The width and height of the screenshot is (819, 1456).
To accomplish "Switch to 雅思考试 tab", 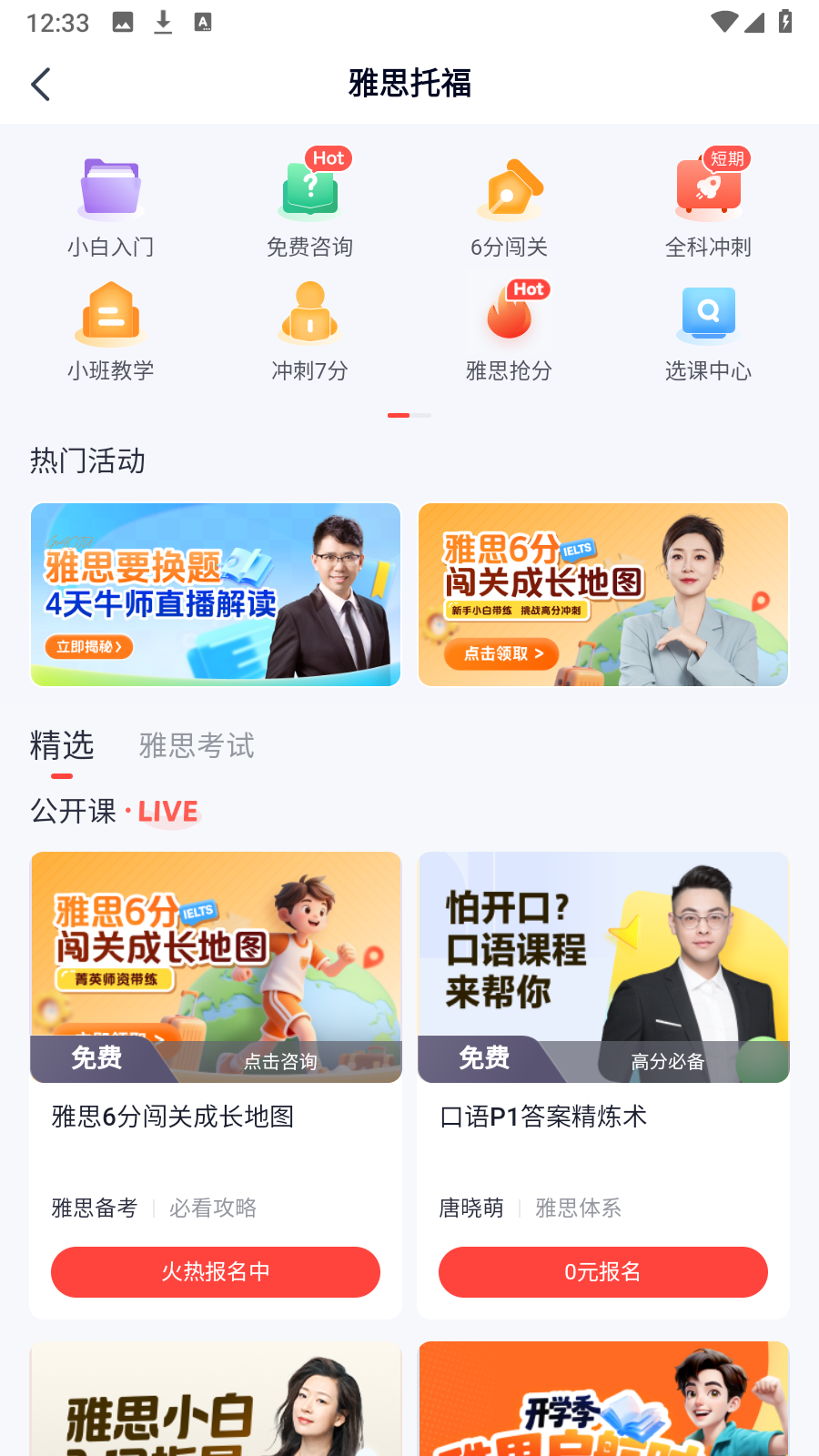I will [x=197, y=746].
